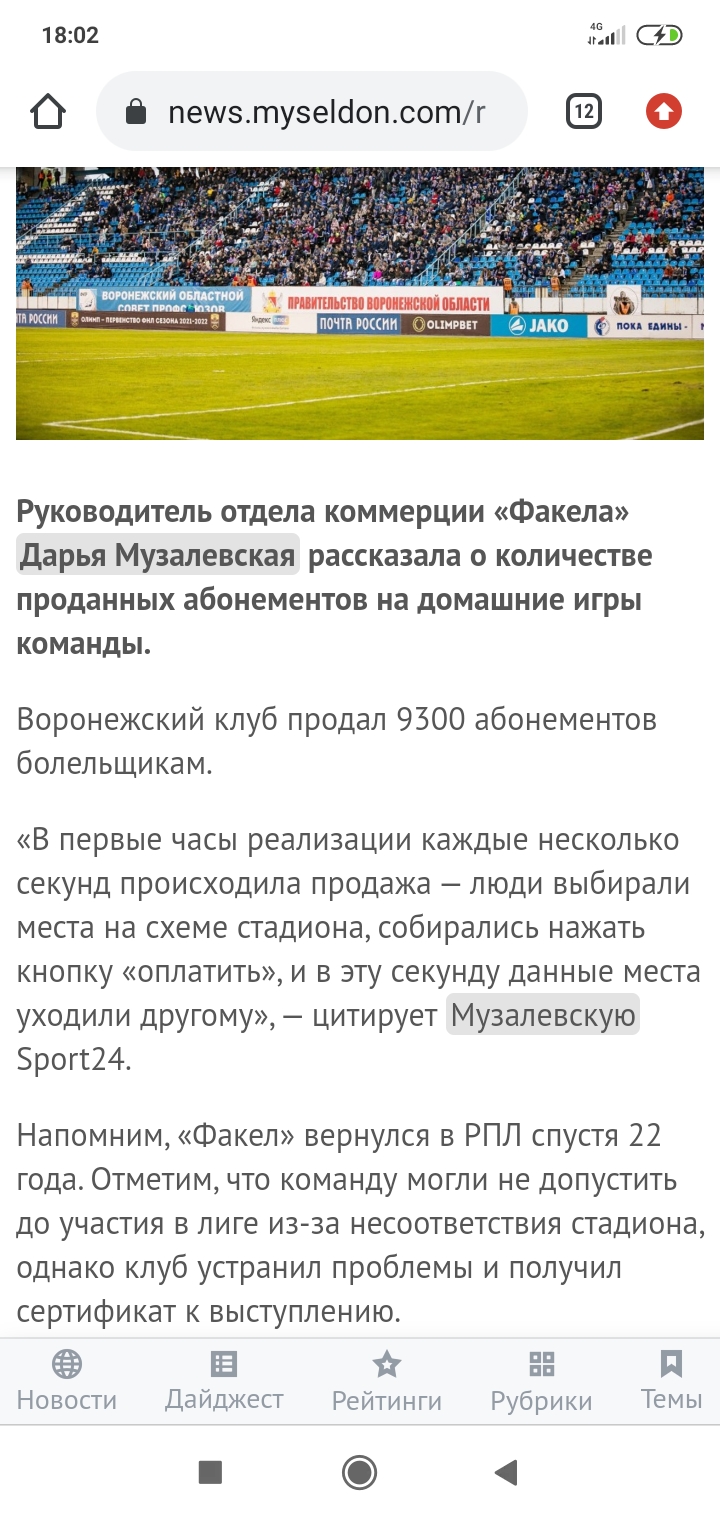The height and width of the screenshot is (1520, 720).
Task: Open the highlighted Дарья Музалевская link
Action: click(158, 555)
